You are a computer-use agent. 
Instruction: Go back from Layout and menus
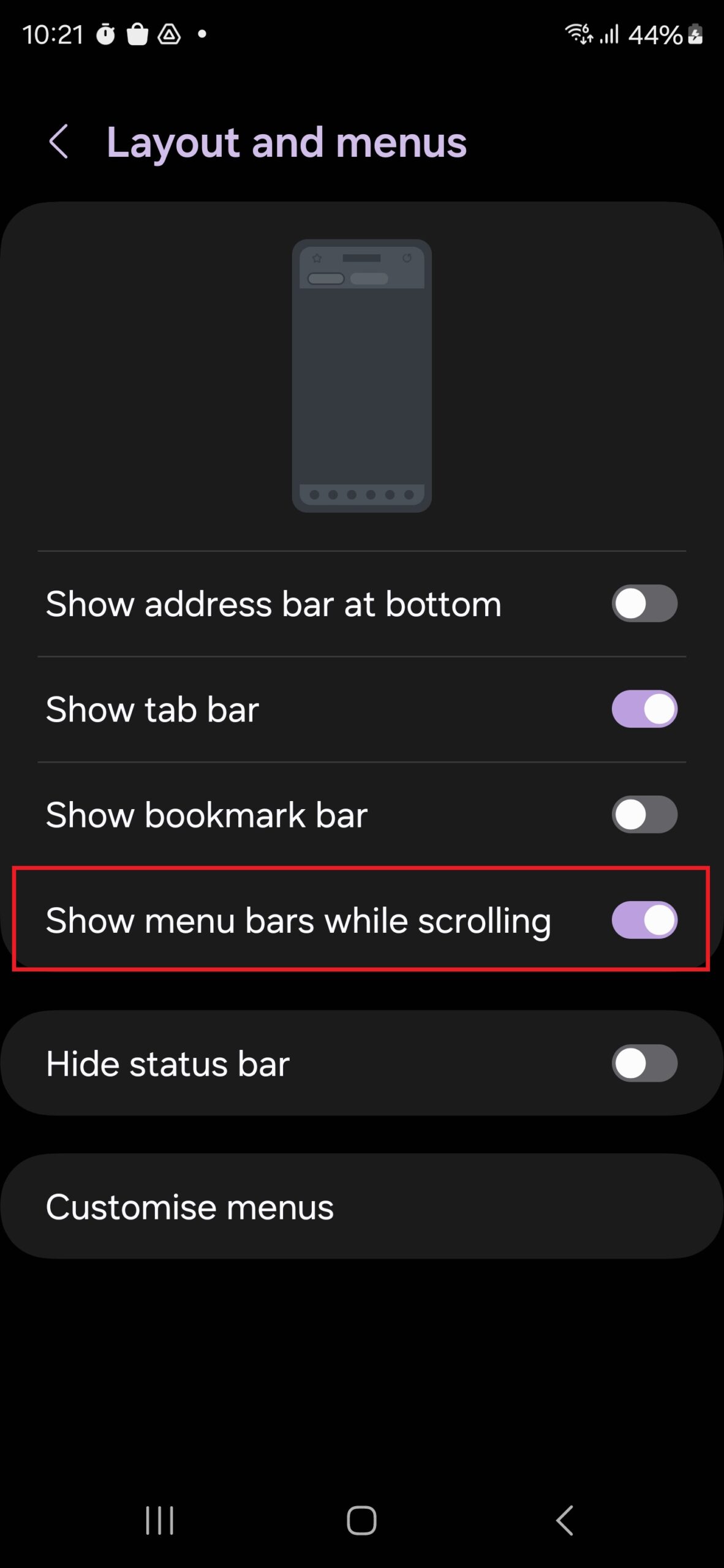(x=59, y=142)
